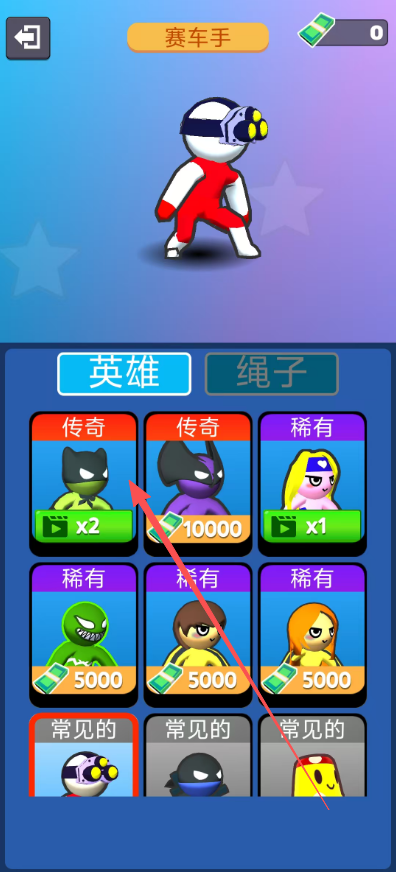This screenshot has width=396, height=872.
Task: Select the green monster 稀有 hero for 5000
Action: 83,635
